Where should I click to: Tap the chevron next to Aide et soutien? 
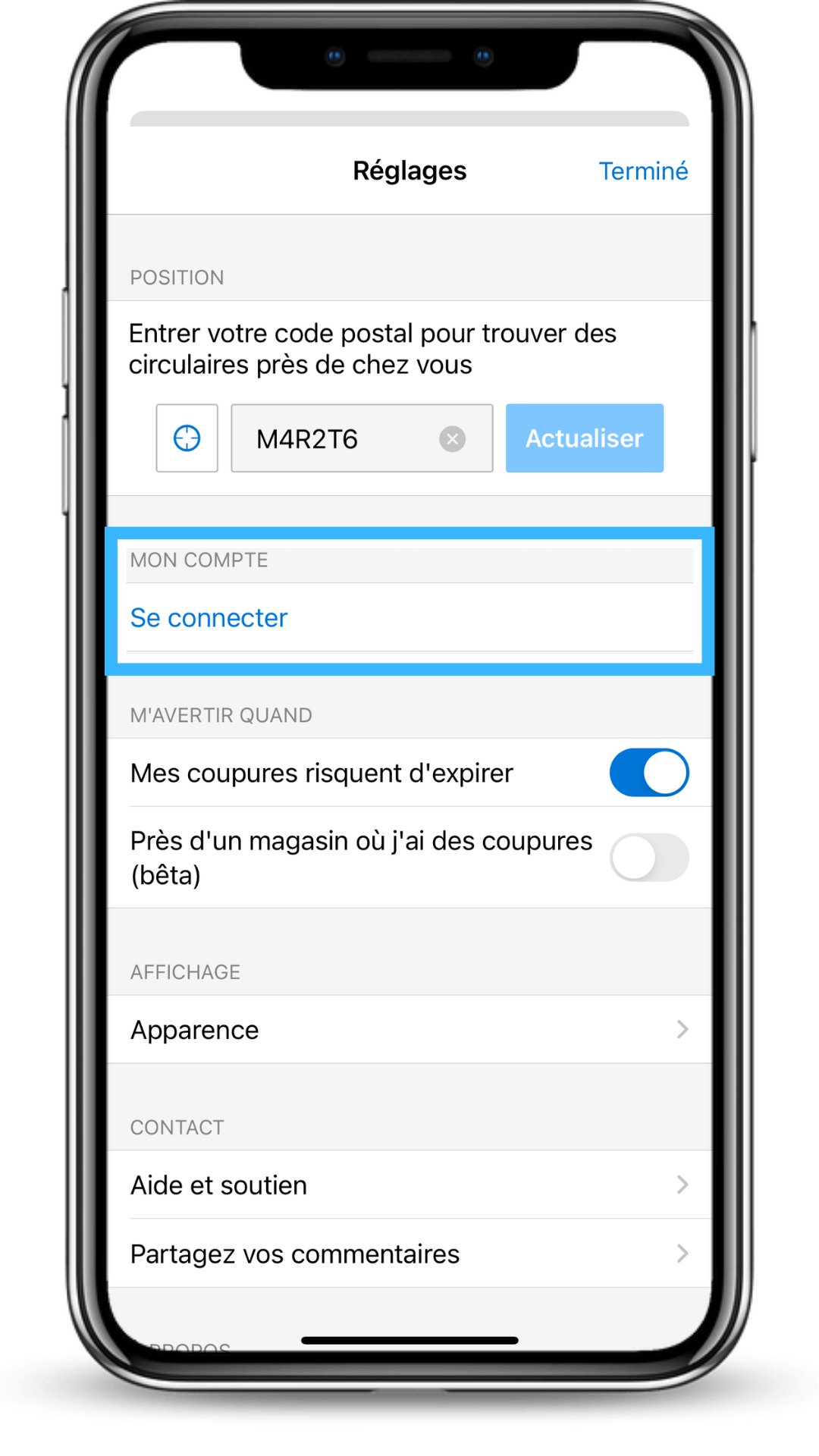point(682,1185)
